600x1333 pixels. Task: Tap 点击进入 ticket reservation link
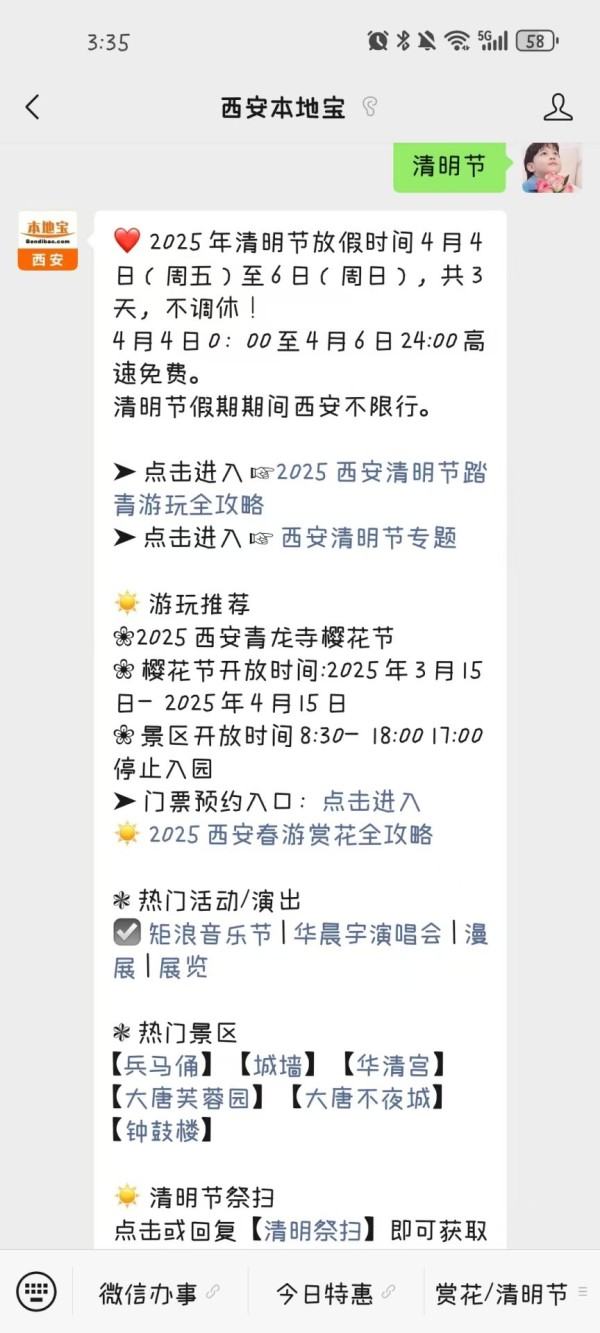click(x=371, y=801)
